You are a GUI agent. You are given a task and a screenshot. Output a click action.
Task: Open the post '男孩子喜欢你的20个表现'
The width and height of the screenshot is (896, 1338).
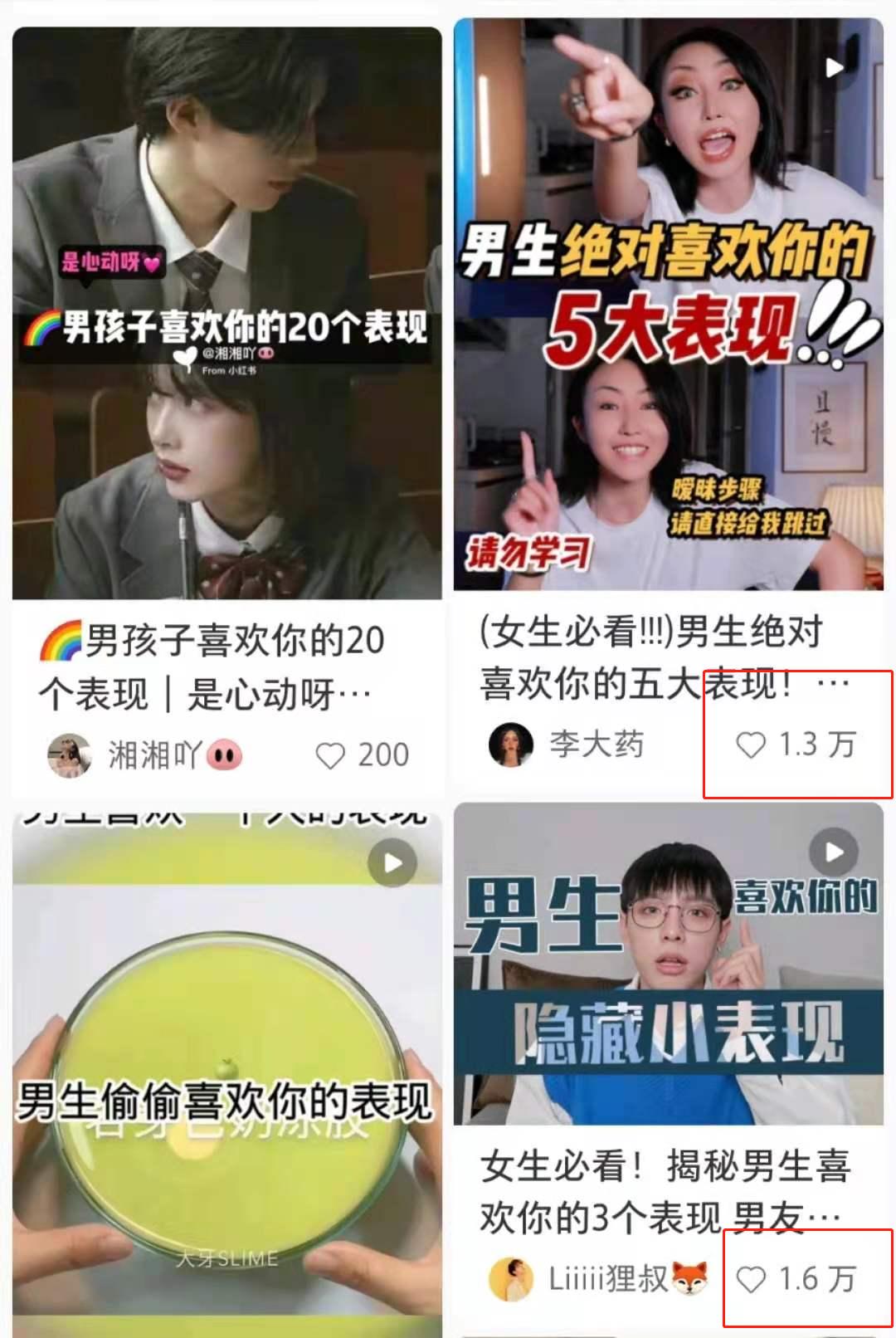click(226, 314)
